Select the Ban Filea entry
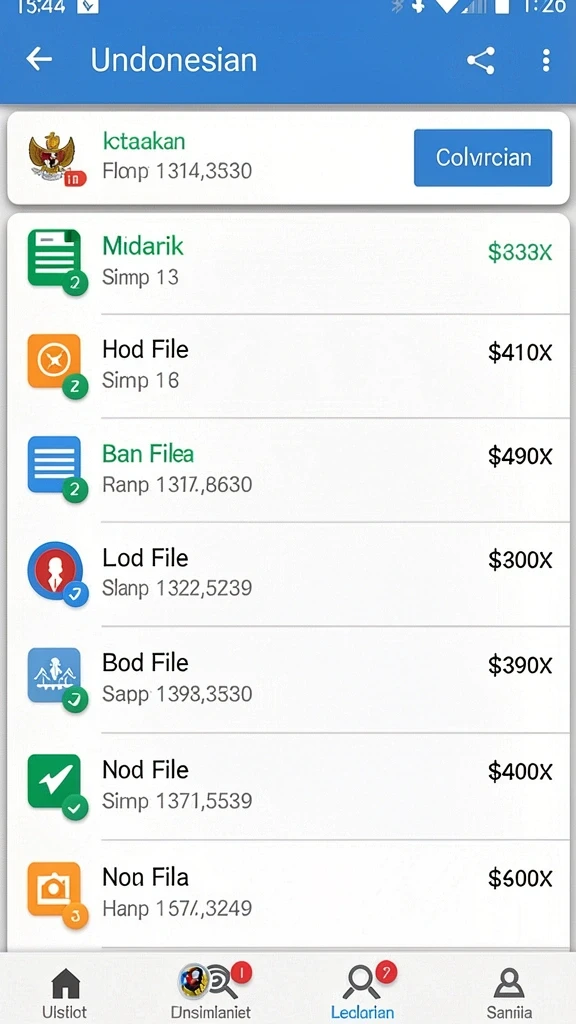576x1024 pixels. tap(288, 470)
